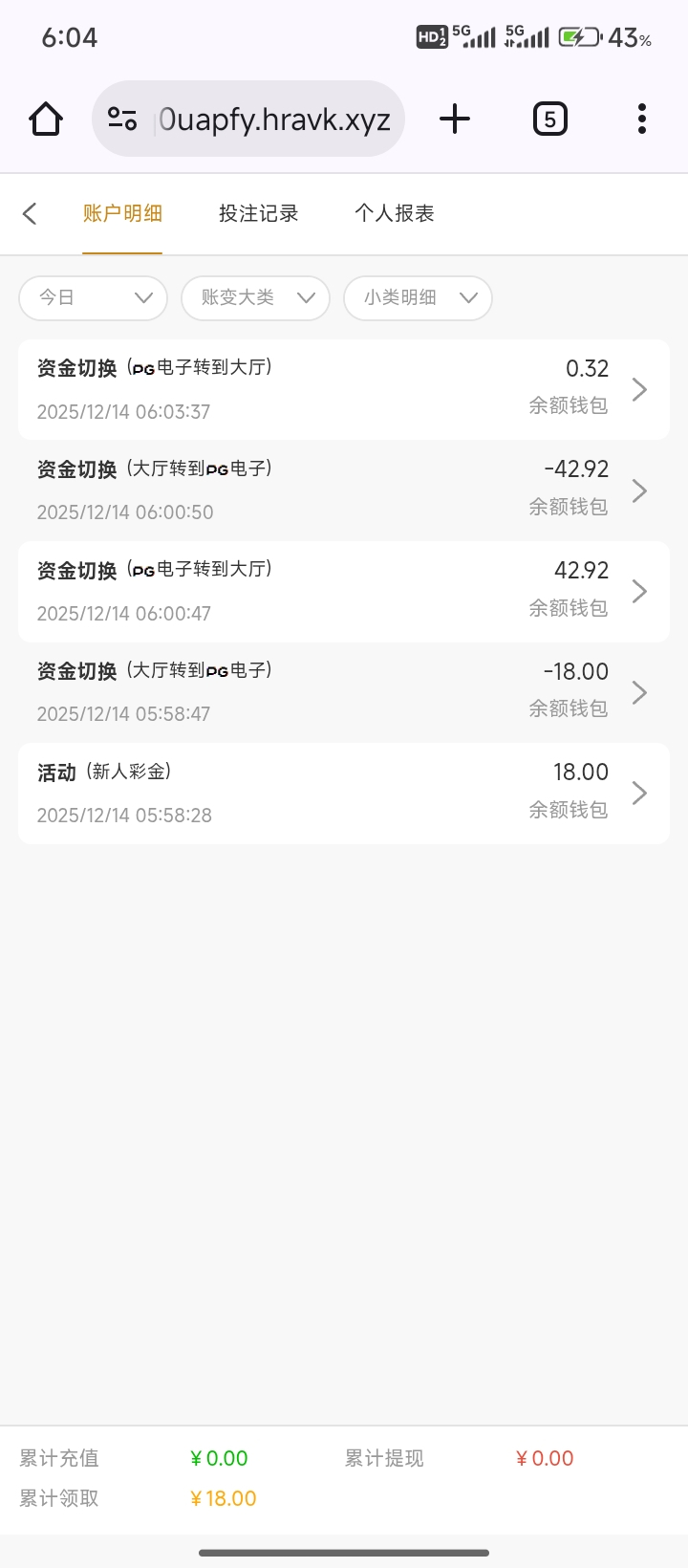Open the 小类明细 filter dropdown
Screen dimensions: 688x1568
pyautogui.click(x=418, y=297)
